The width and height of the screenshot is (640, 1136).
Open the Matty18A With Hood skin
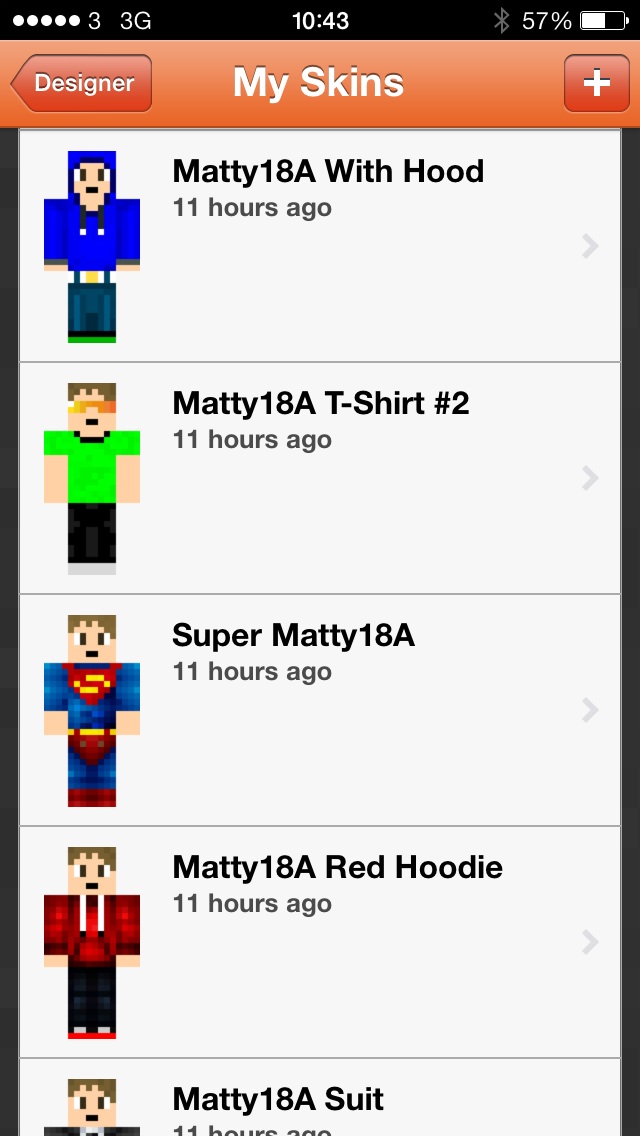pyautogui.click(x=320, y=246)
